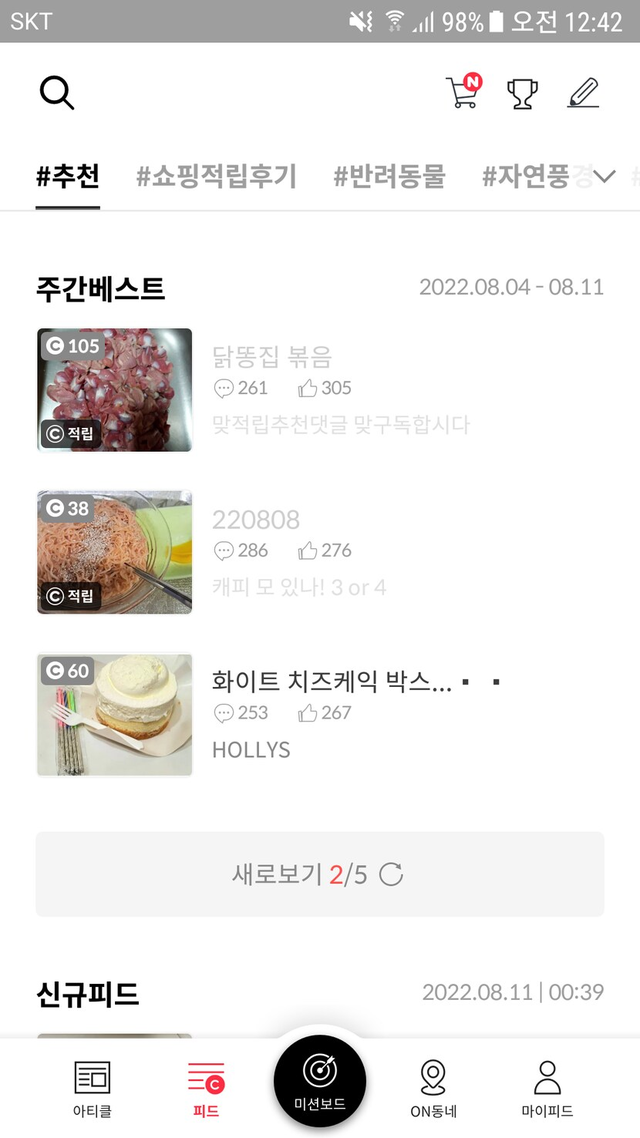View the trophy ranking icon
The height and width of the screenshot is (1138, 640).
[522, 93]
